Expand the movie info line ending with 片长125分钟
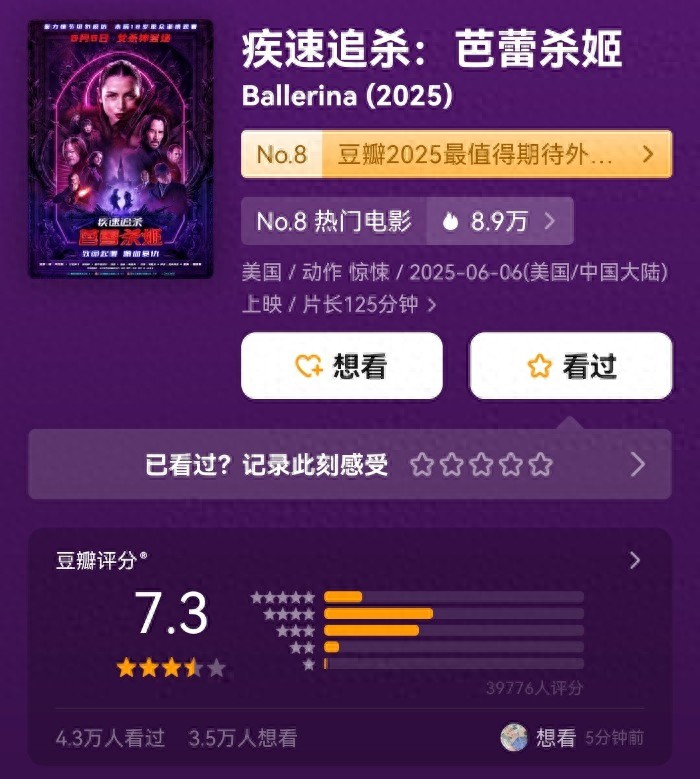This screenshot has width=700, height=779. tap(432, 304)
